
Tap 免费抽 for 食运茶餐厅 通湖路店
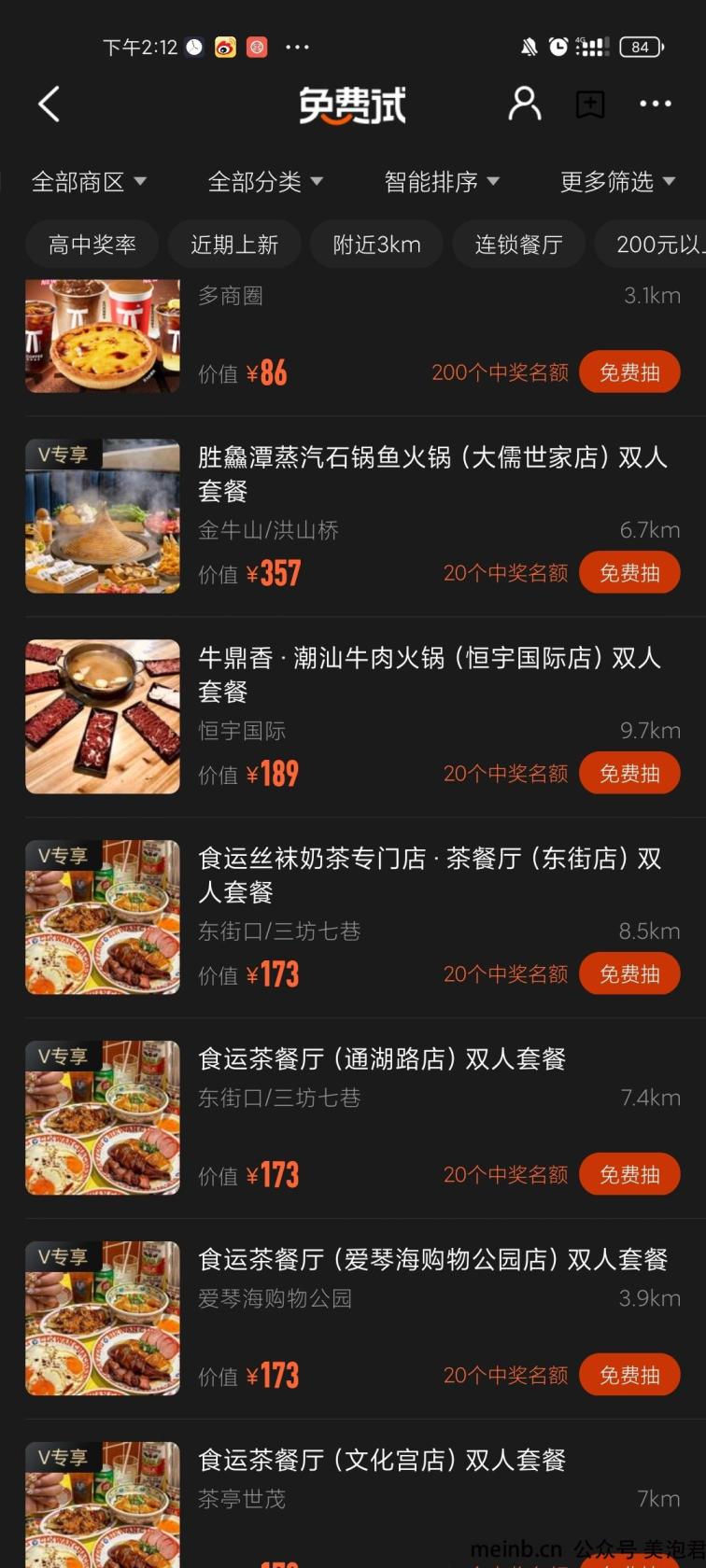(629, 1175)
